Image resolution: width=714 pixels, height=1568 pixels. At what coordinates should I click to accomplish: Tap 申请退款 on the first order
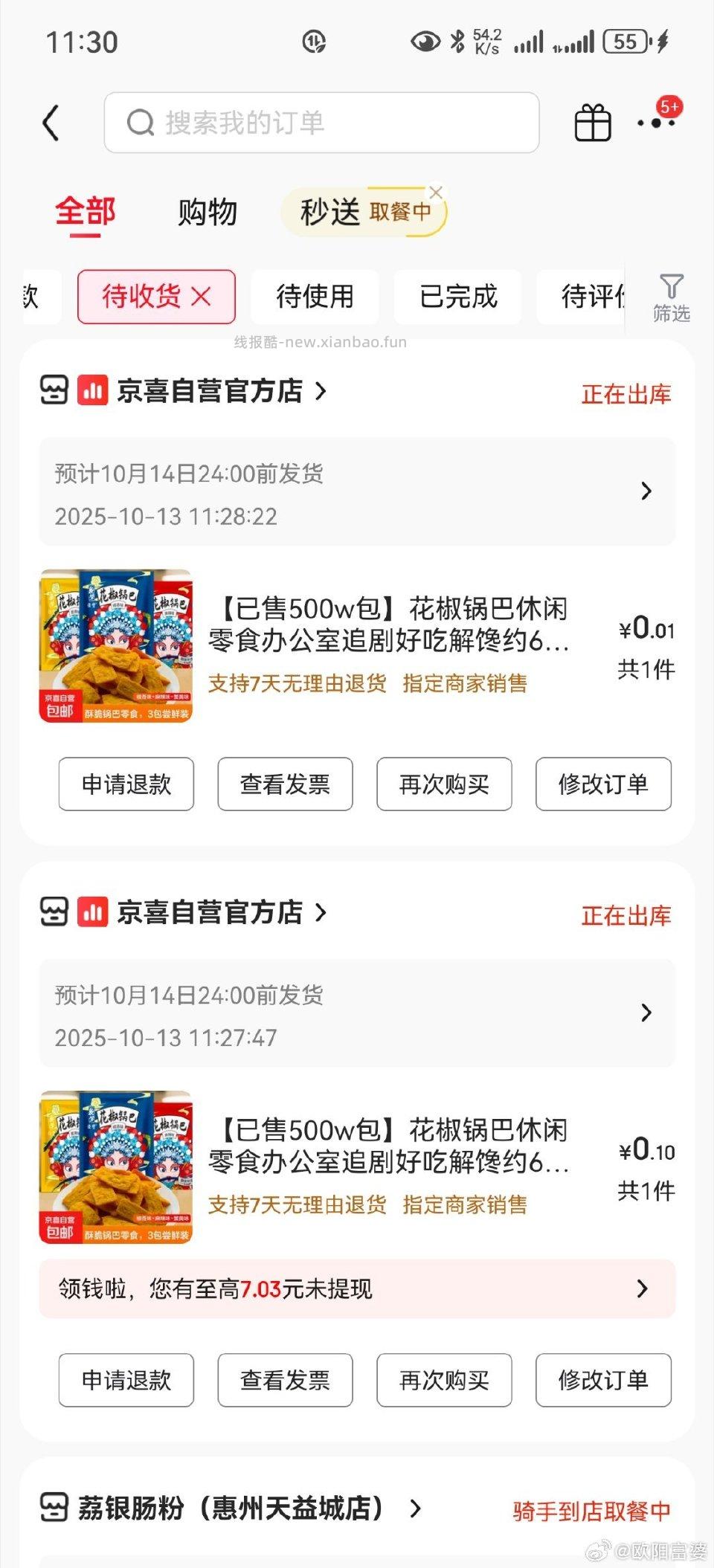coord(125,784)
